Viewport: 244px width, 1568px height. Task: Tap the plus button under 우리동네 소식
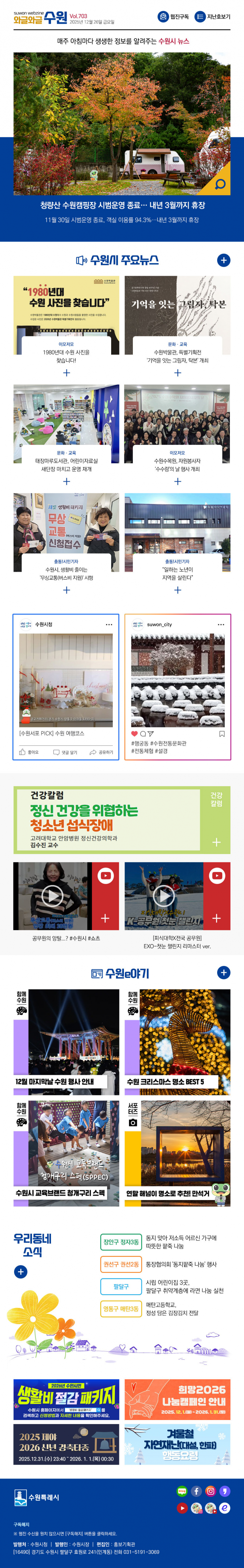pos(21,1271)
